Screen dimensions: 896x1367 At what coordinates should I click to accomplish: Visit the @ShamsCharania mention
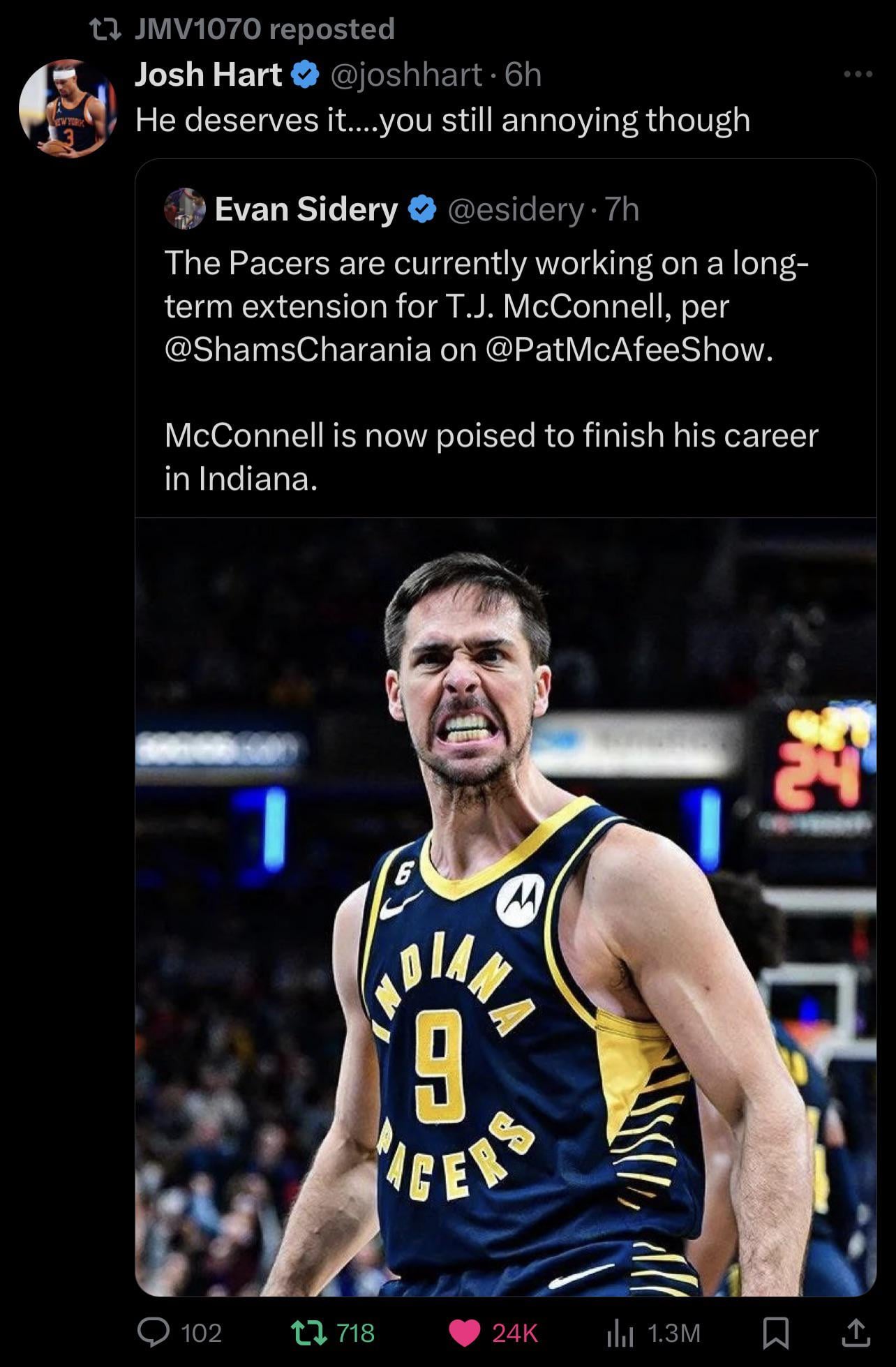(x=297, y=350)
